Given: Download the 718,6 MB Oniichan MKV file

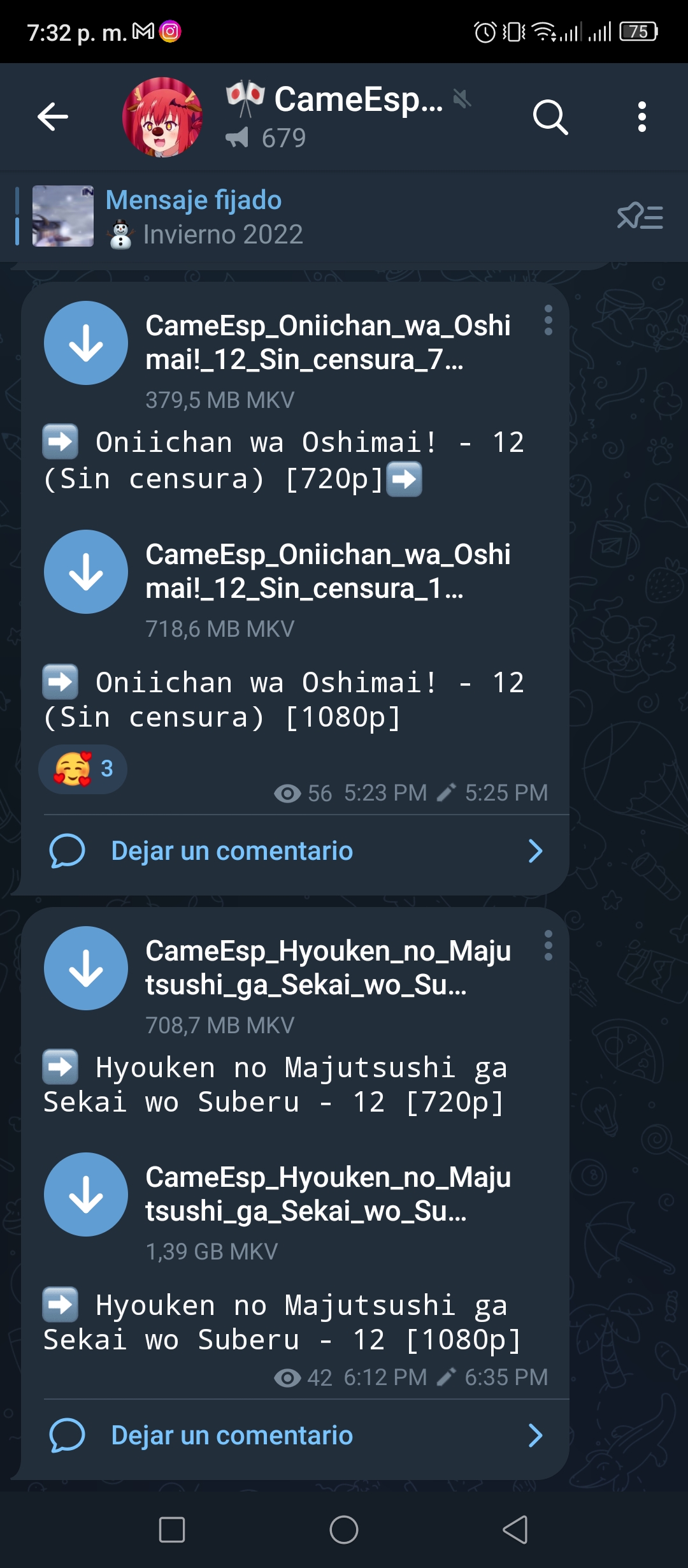Looking at the screenshot, I should click(x=86, y=572).
